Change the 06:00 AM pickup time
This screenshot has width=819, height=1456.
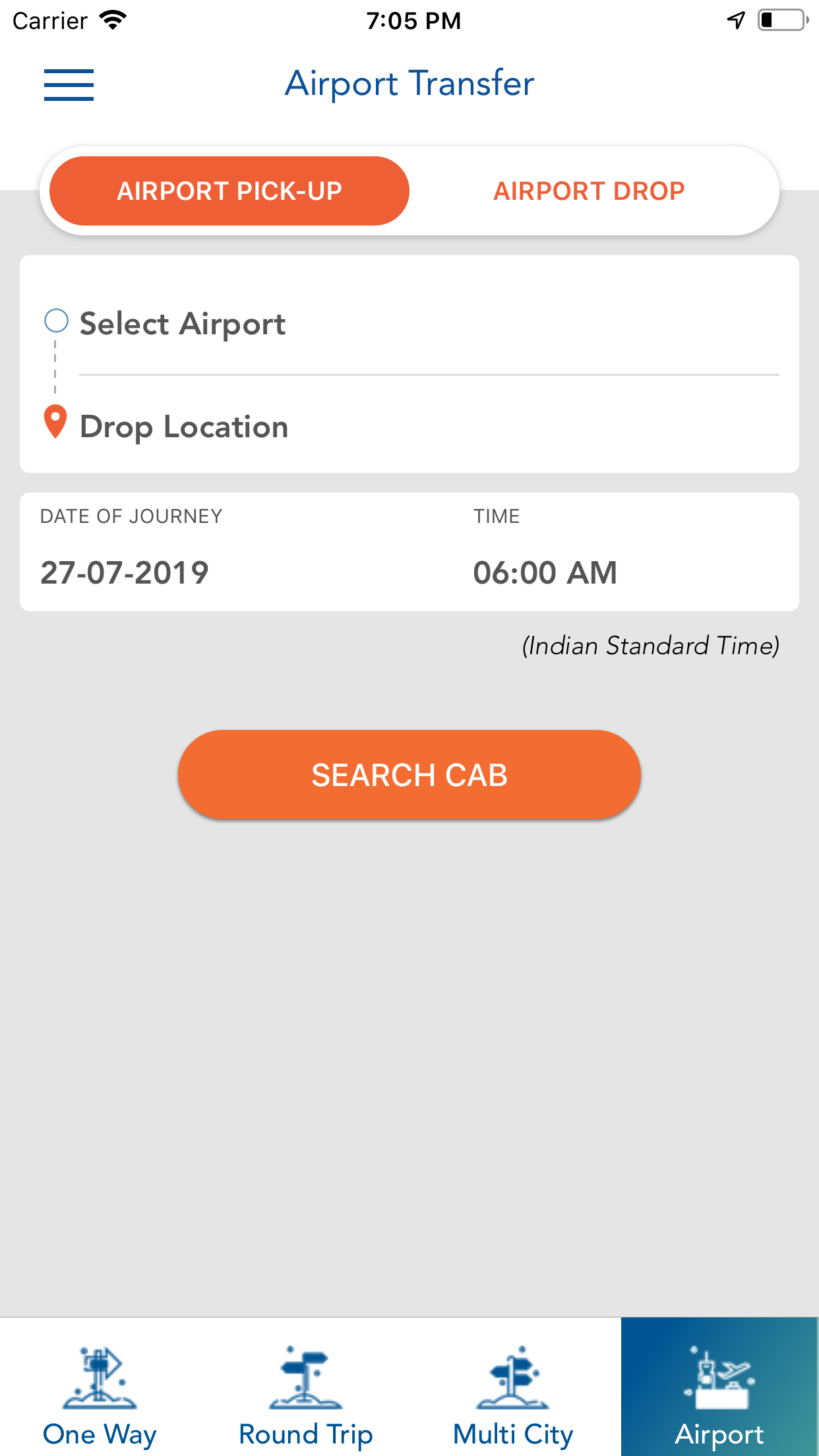545,572
